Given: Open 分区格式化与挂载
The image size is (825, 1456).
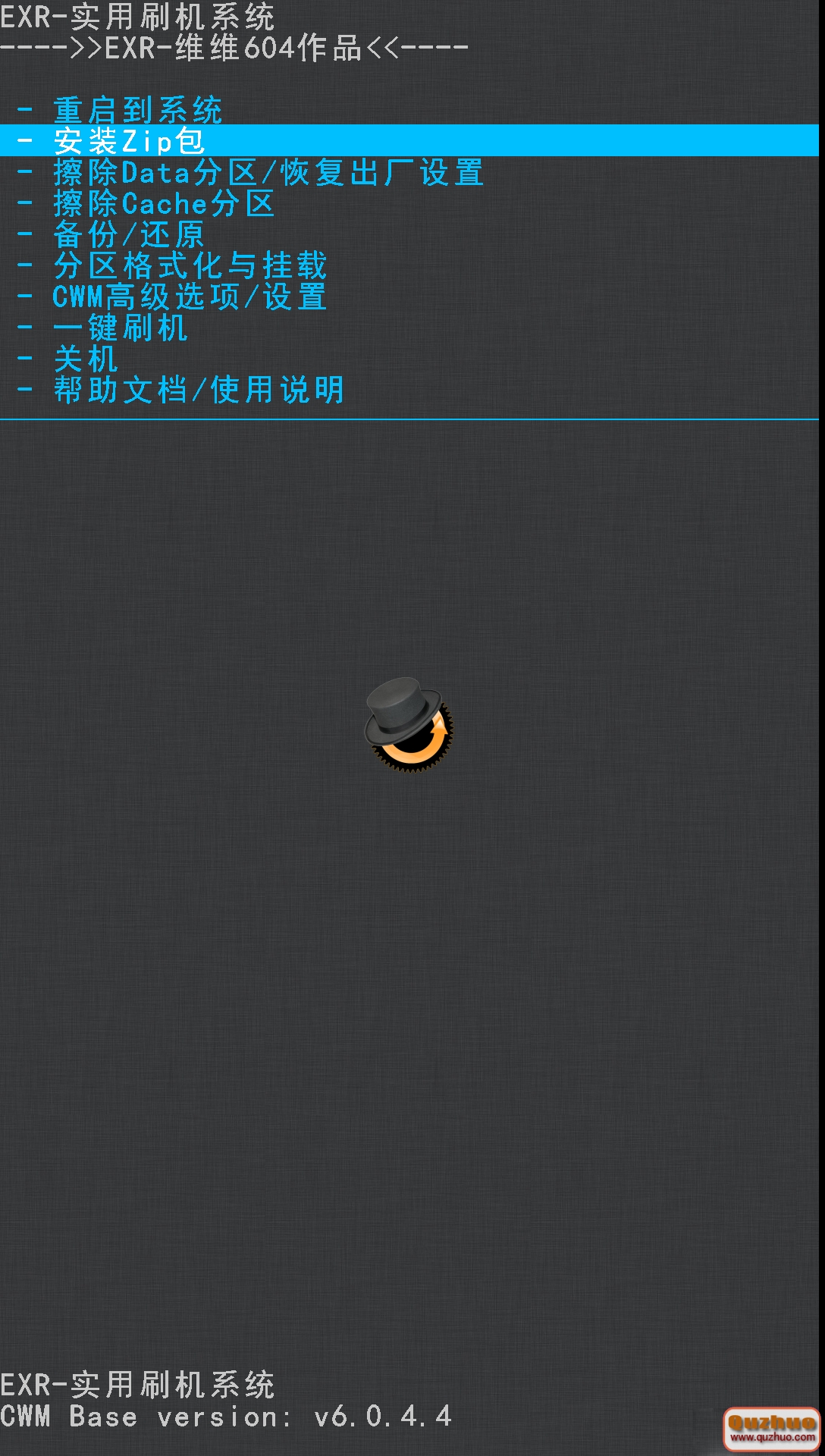Looking at the screenshot, I should pyautogui.click(x=190, y=265).
